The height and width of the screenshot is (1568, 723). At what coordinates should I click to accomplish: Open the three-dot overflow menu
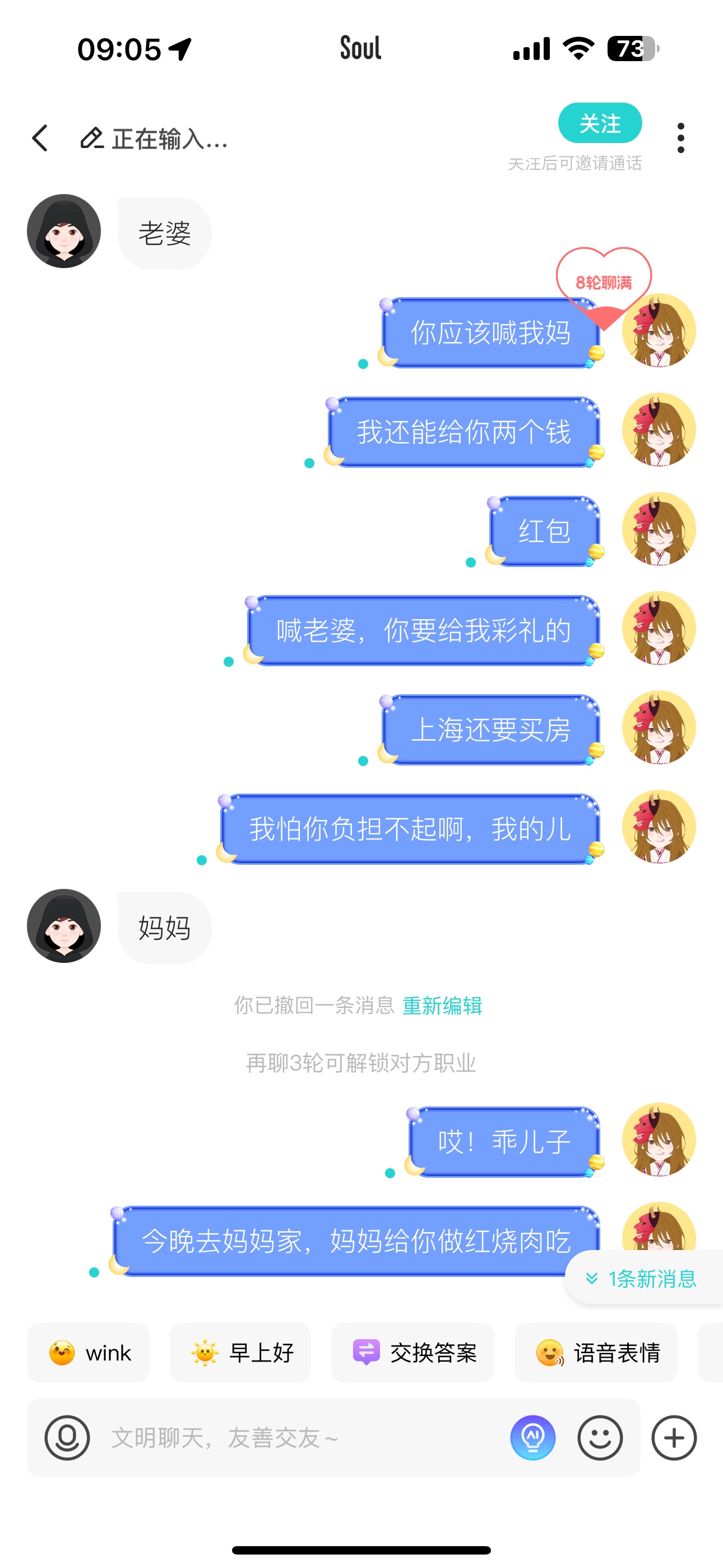(x=680, y=138)
